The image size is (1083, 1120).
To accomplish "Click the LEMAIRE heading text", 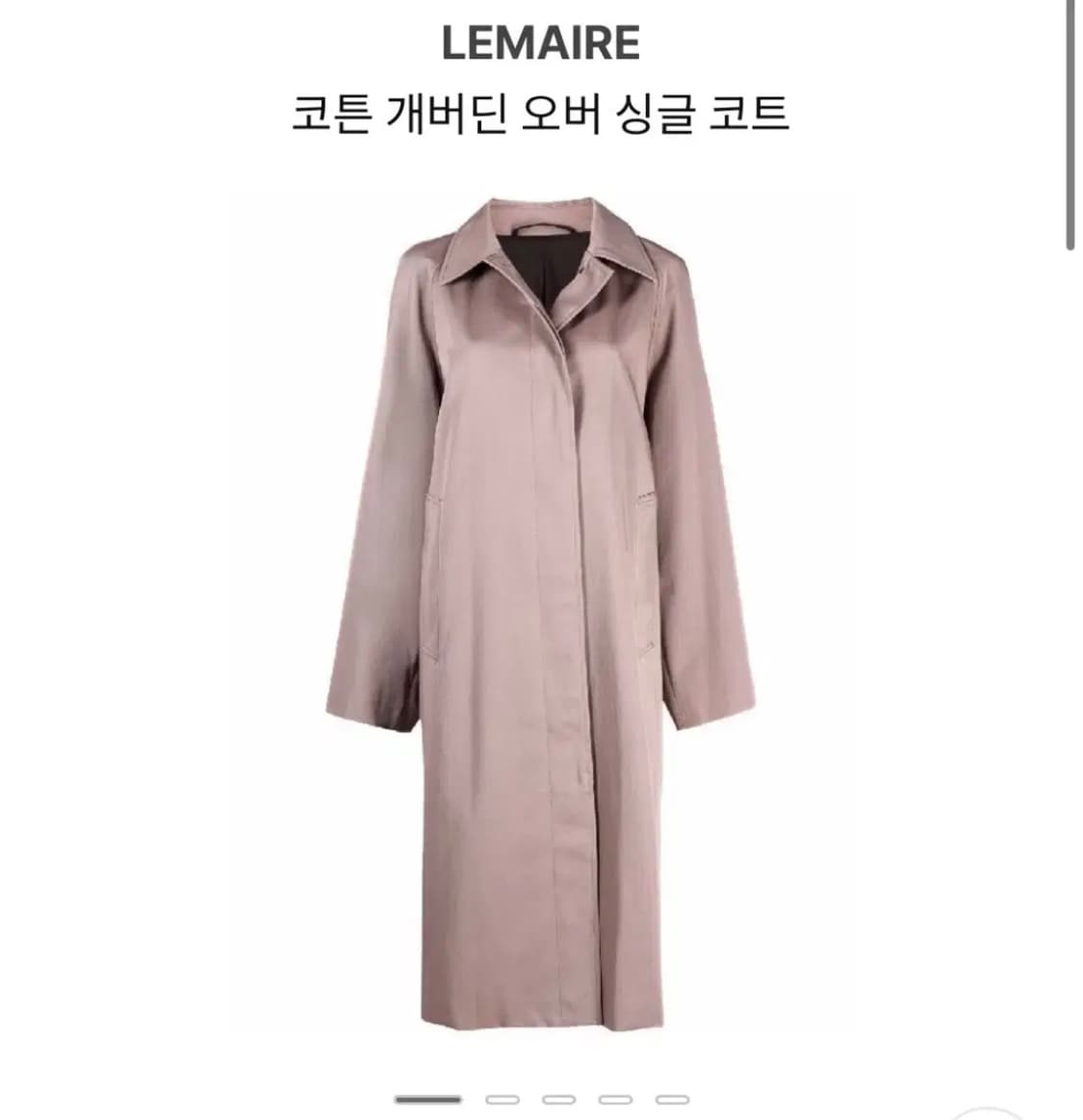I will (541, 41).
